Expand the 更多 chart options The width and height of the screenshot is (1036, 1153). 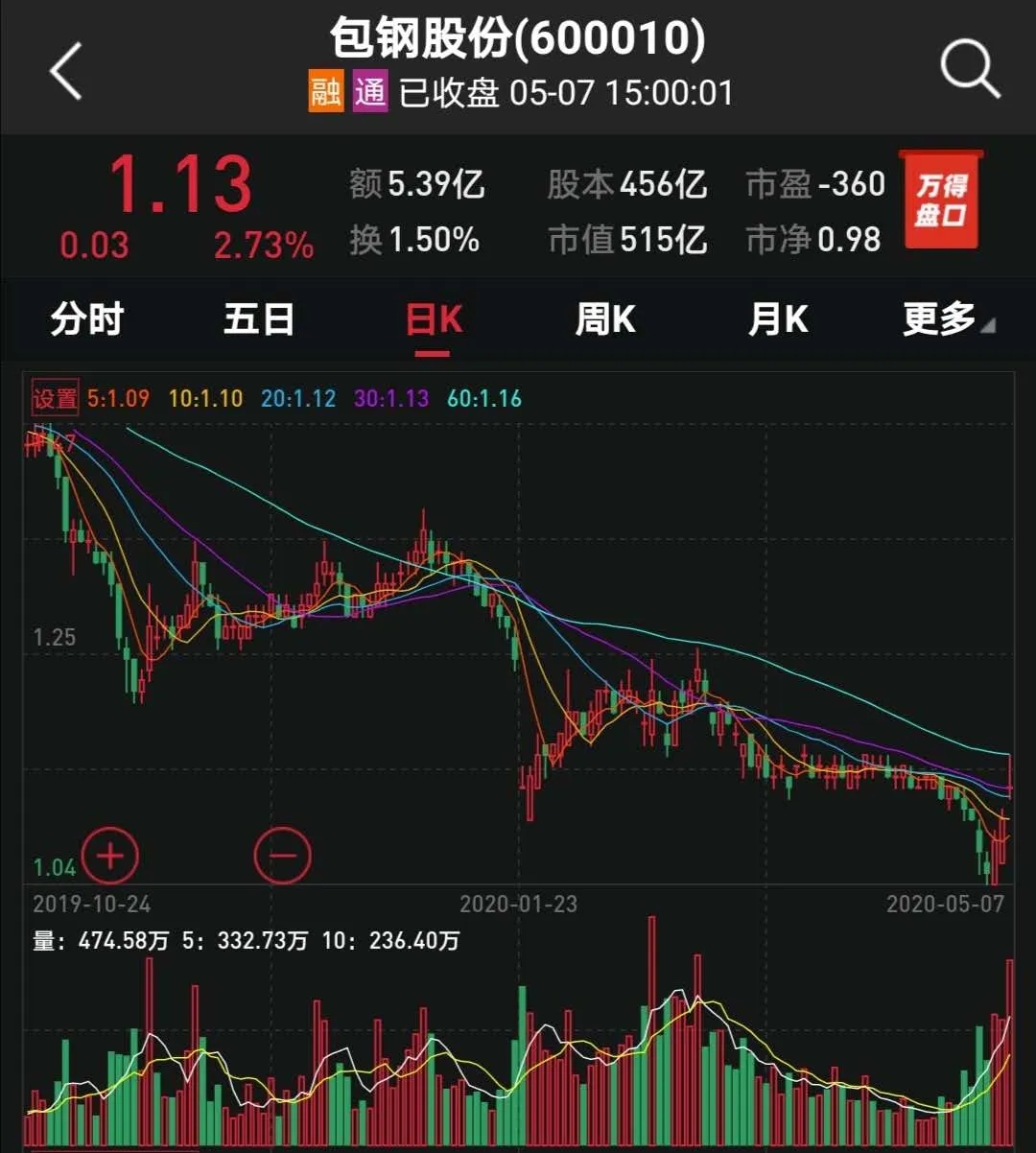coord(947,318)
